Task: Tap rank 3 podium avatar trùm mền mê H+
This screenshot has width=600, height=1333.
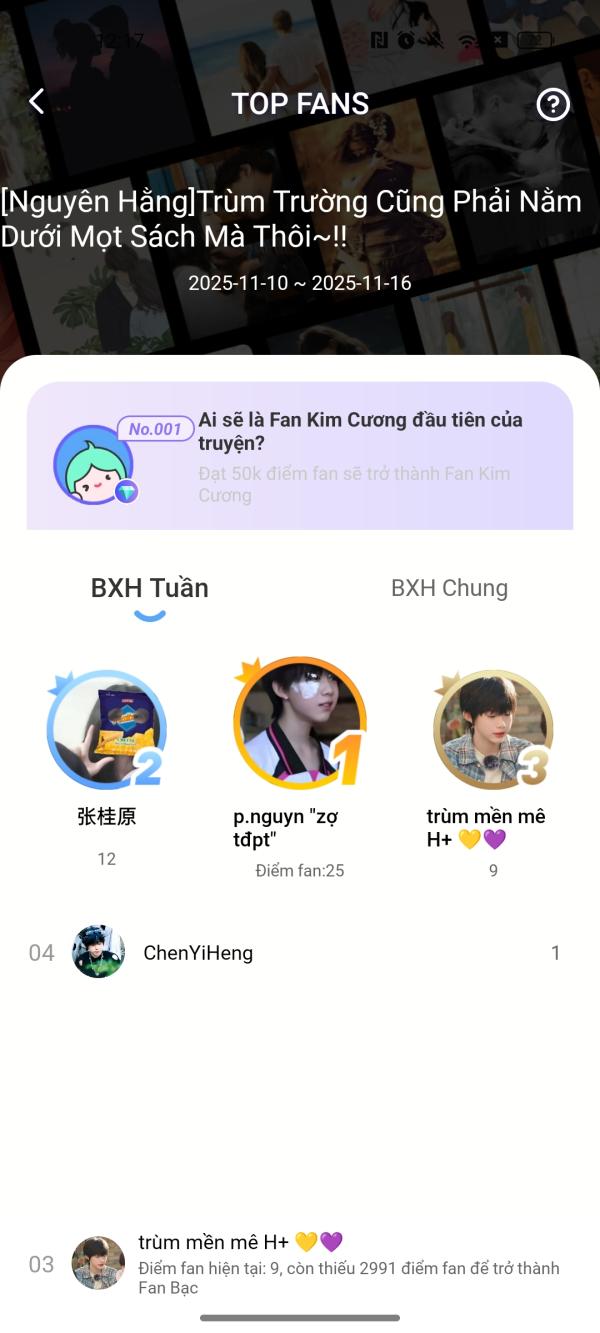Action: click(492, 730)
